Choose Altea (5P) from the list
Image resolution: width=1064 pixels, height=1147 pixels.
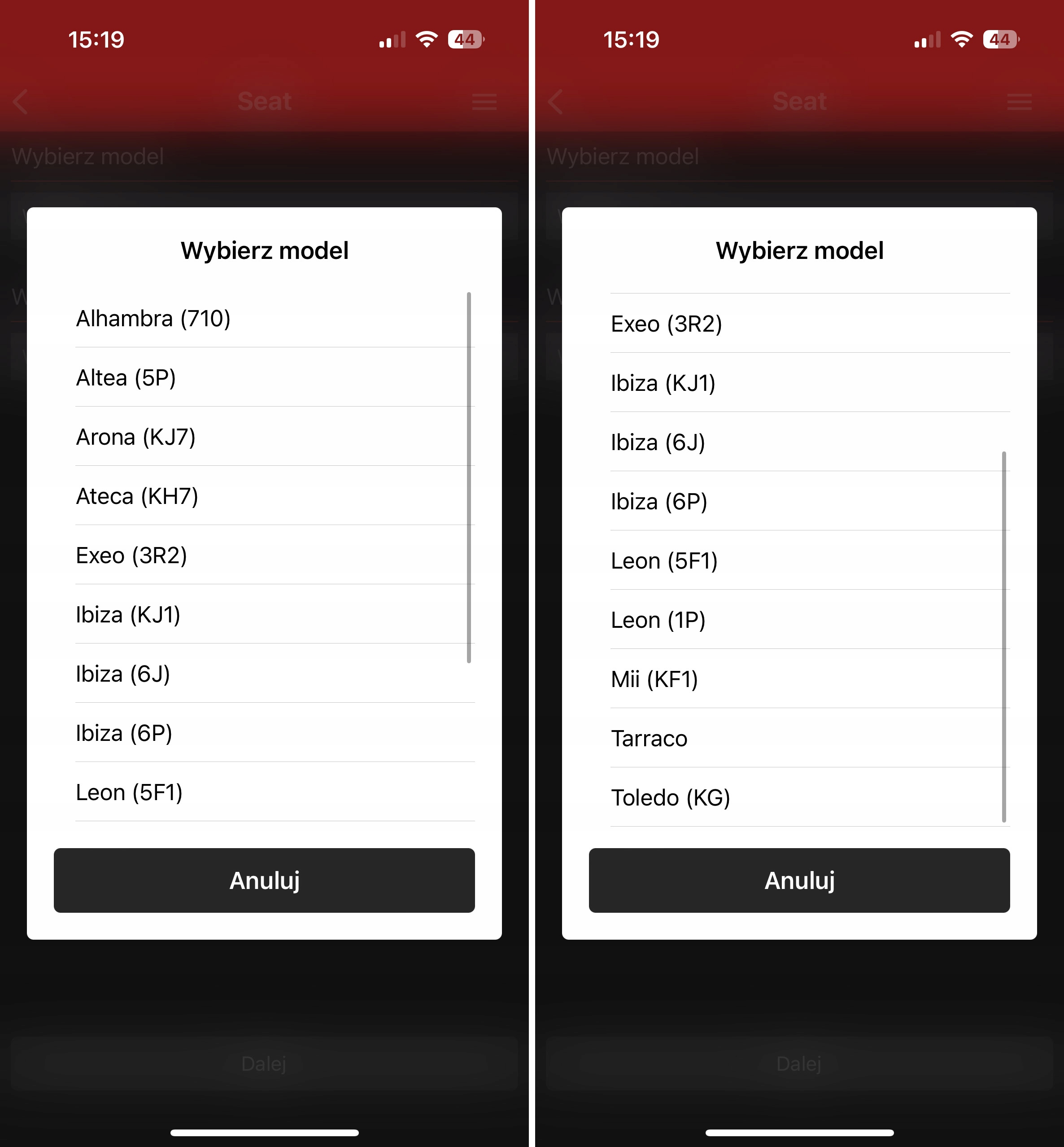(x=126, y=378)
